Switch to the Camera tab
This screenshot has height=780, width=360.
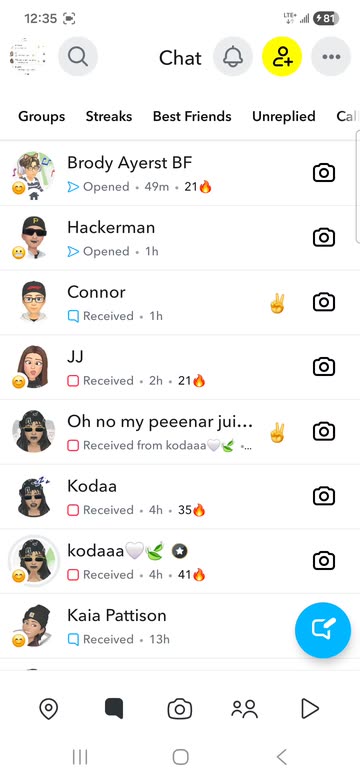click(x=180, y=708)
